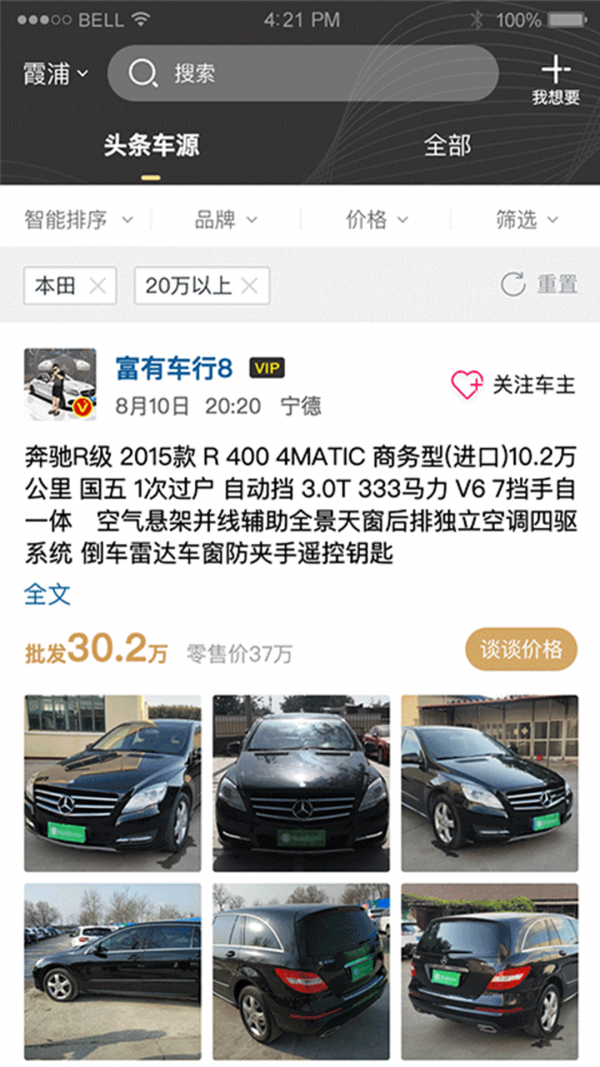The height and width of the screenshot is (1067, 600).
Task: Switch to the 头条车源 tab
Action: 151,146
